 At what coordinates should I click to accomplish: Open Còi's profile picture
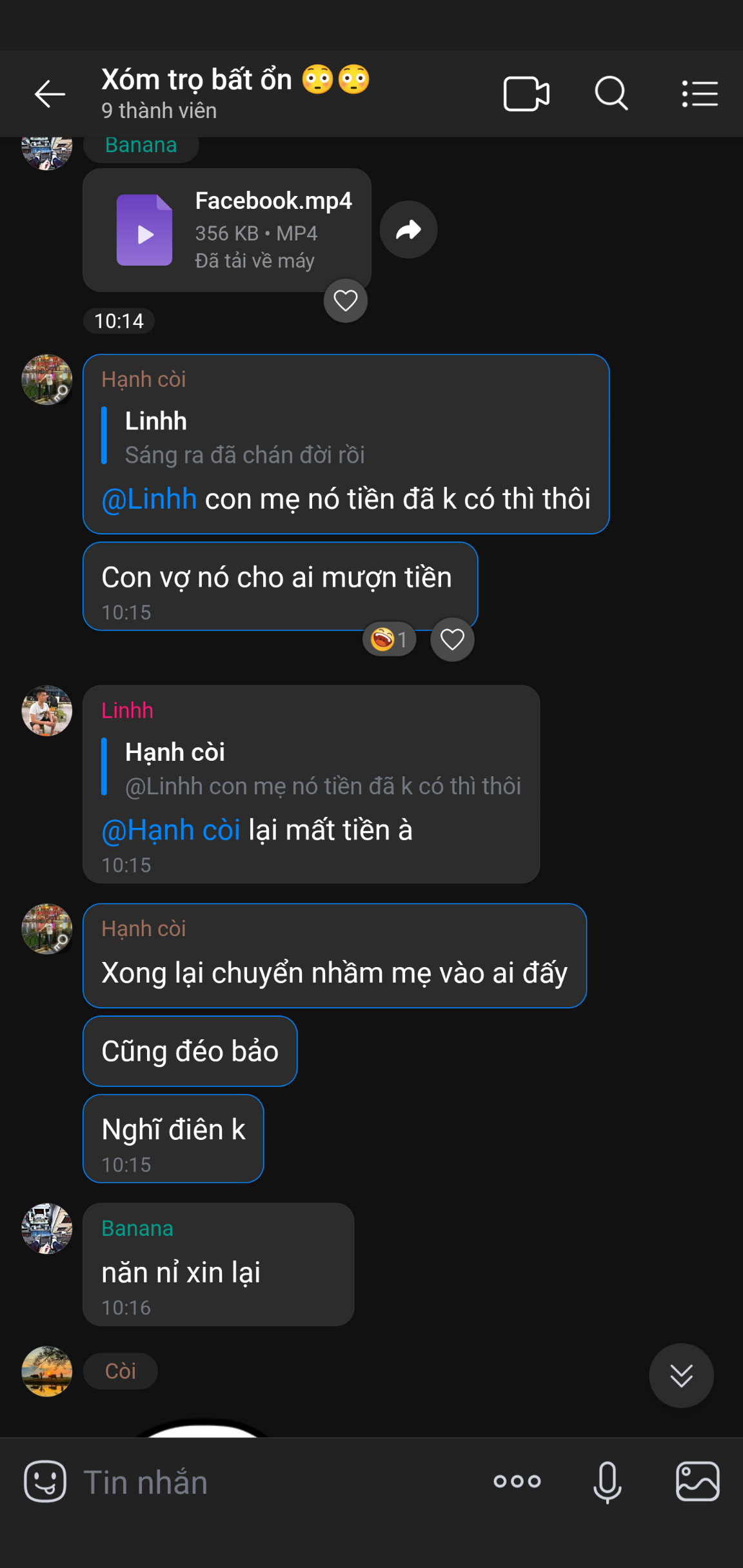click(x=47, y=1371)
